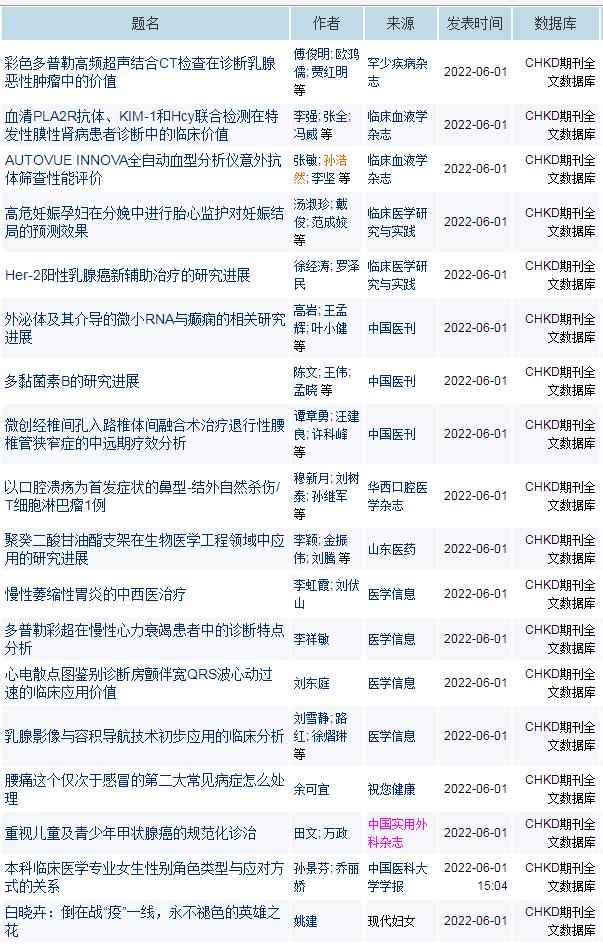View author 余可宜's page
603x947 pixels.
tap(312, 789)
